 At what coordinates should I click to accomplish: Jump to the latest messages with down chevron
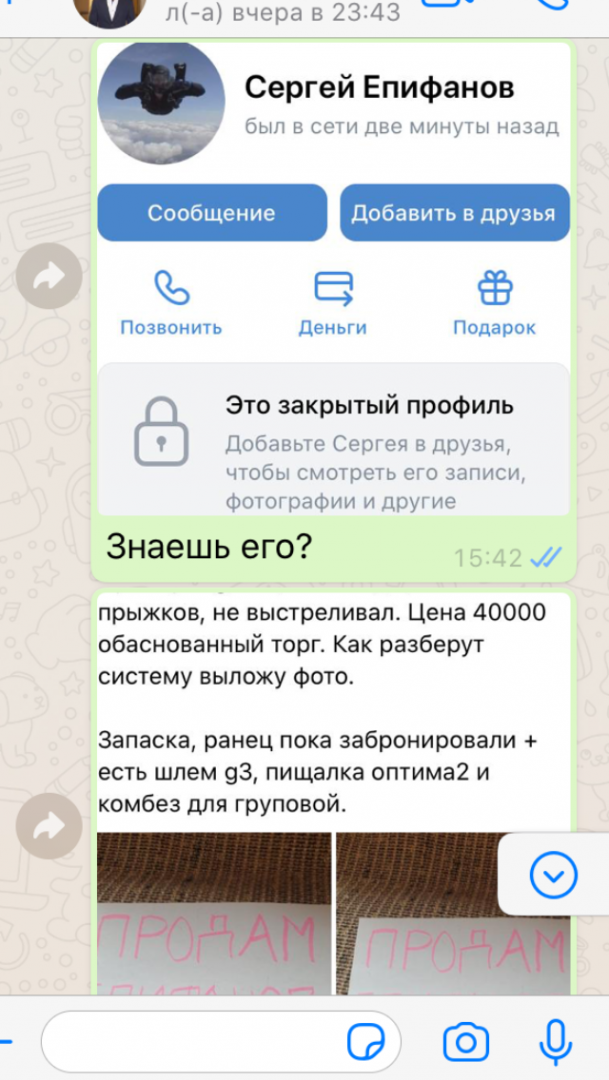tap(553, 875)
